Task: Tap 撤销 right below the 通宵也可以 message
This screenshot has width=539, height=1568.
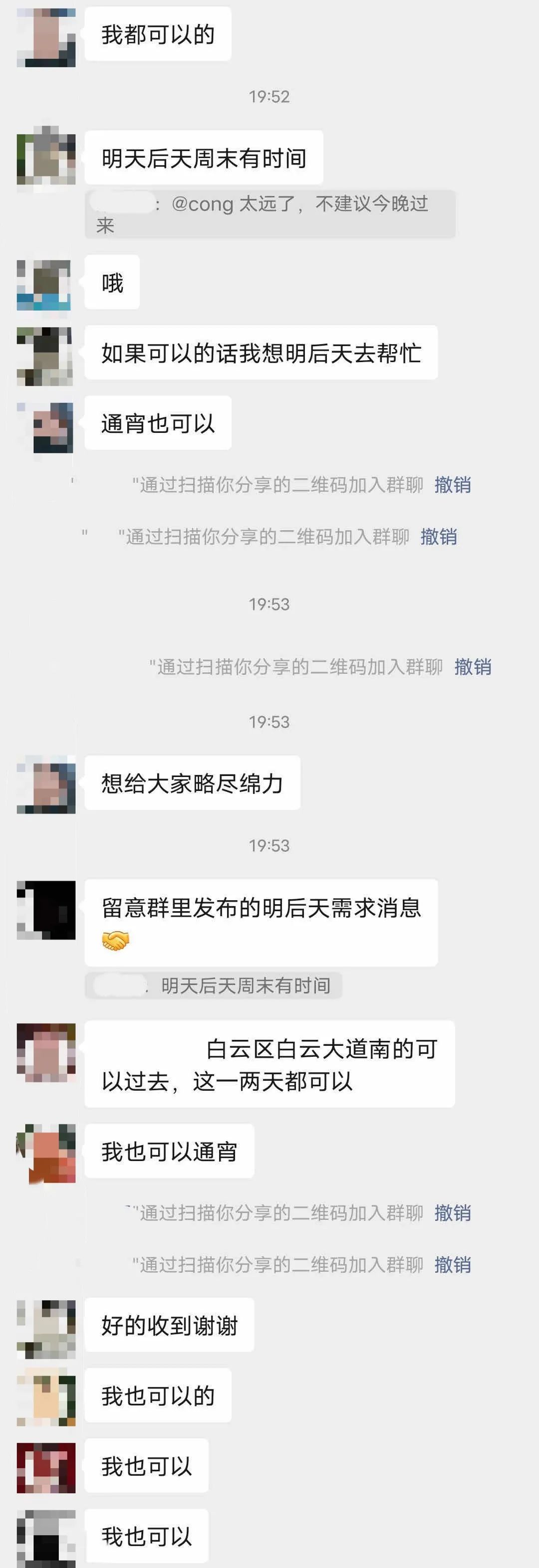Action: coord(453,485)
